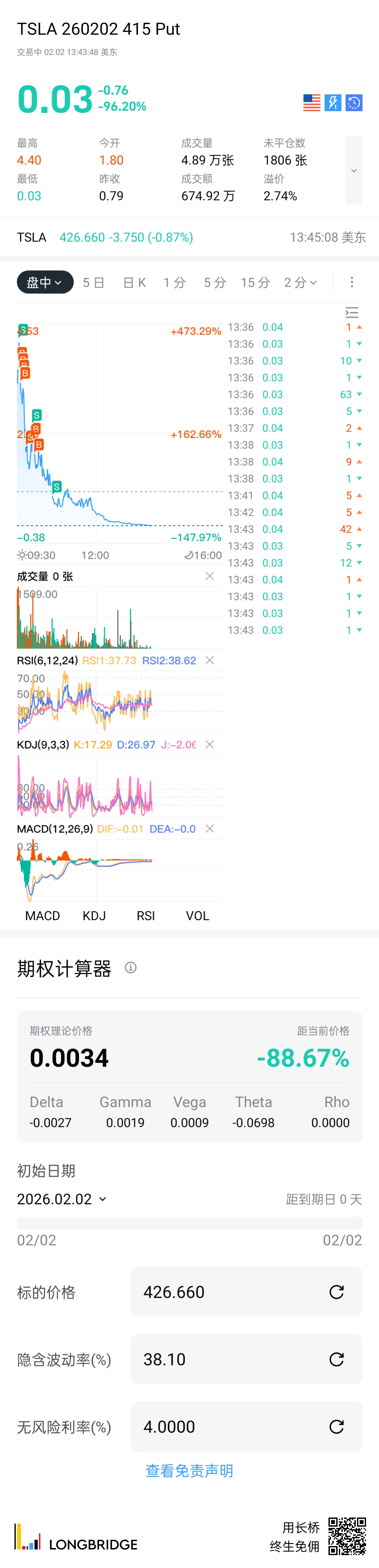
Task: Close the 成交量 indicator panel
Action: (x=210, y=576)
